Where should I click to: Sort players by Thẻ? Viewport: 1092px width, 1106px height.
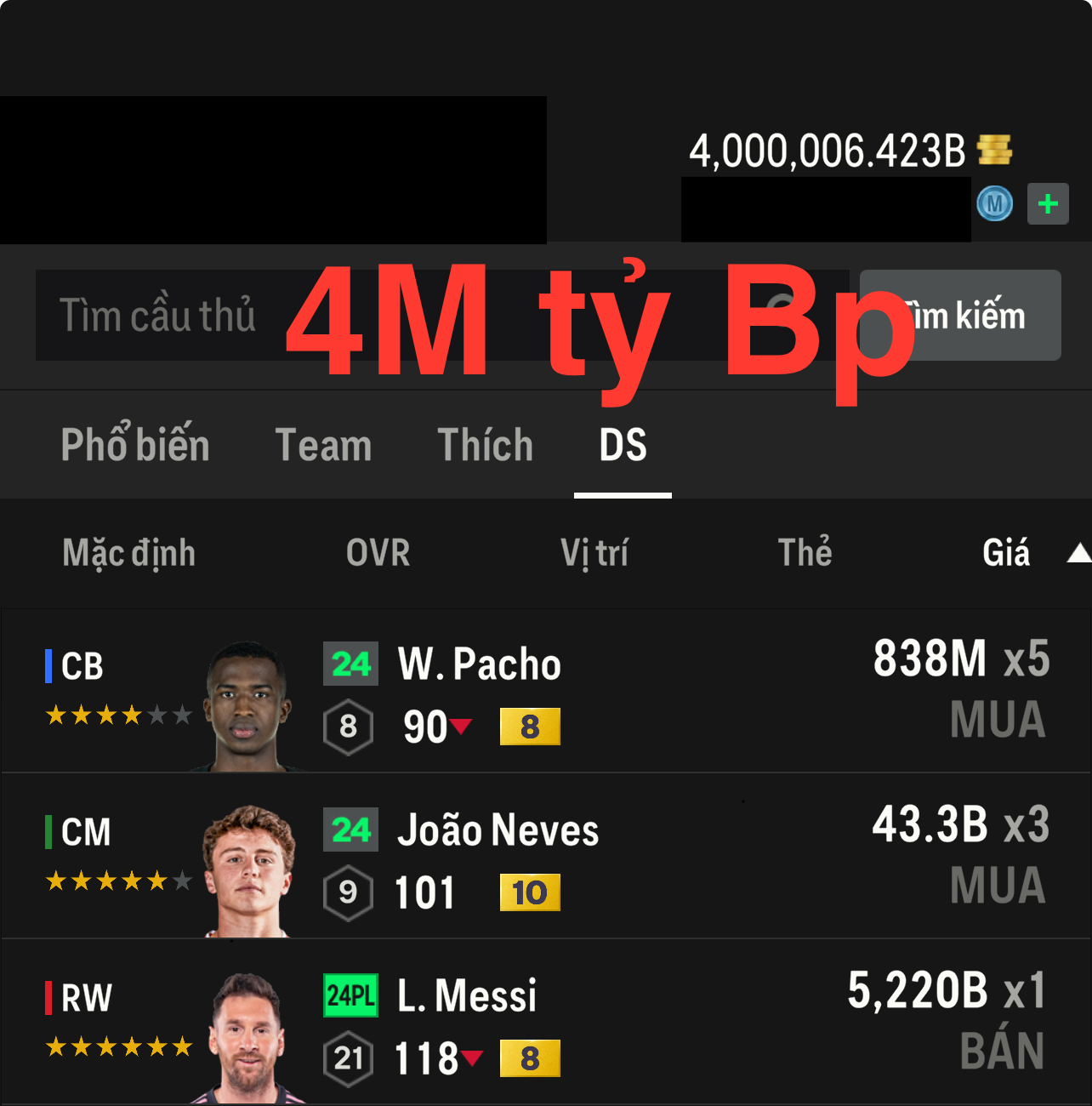tap(805, 553)
